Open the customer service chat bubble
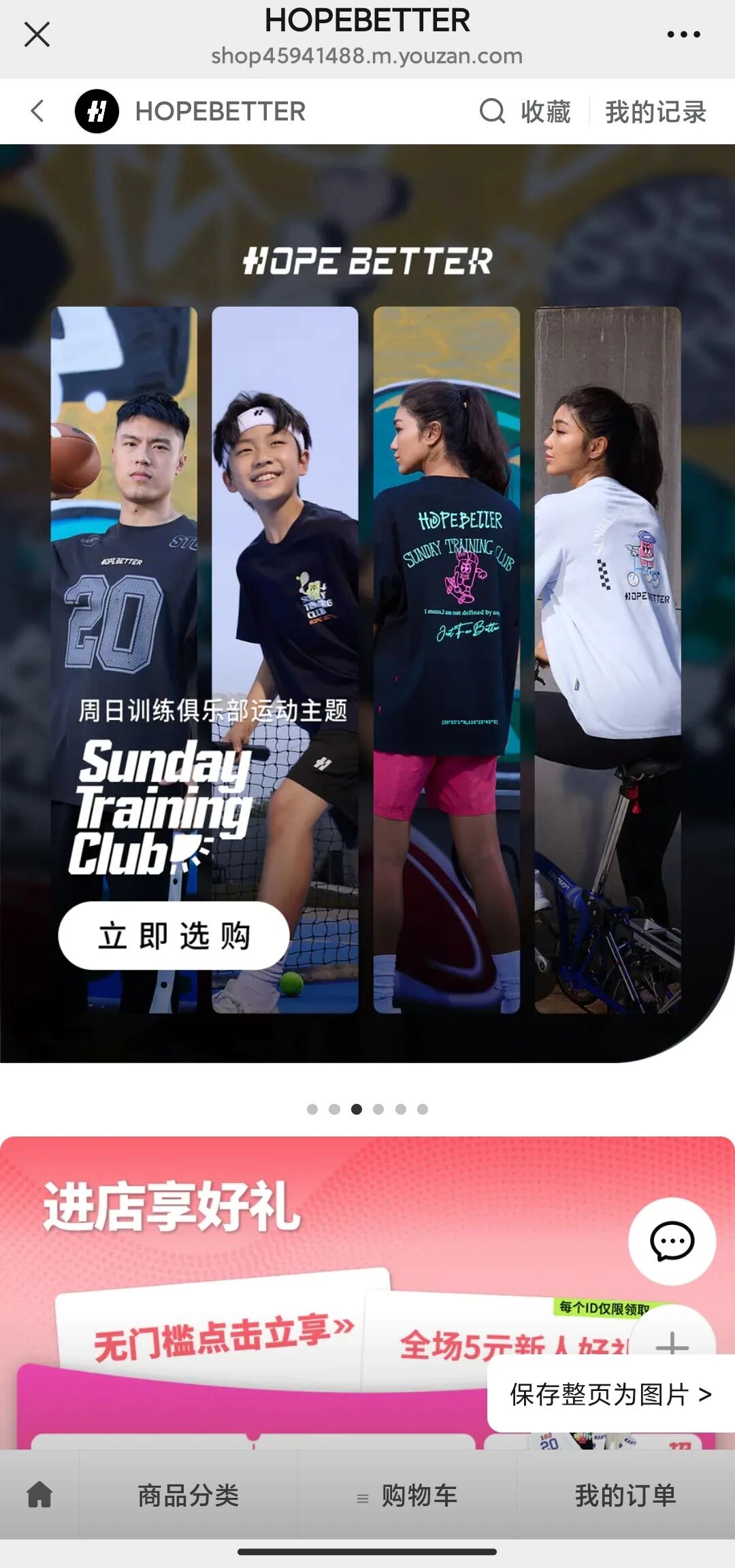Screen dimensions: 735x1568 672,1242
